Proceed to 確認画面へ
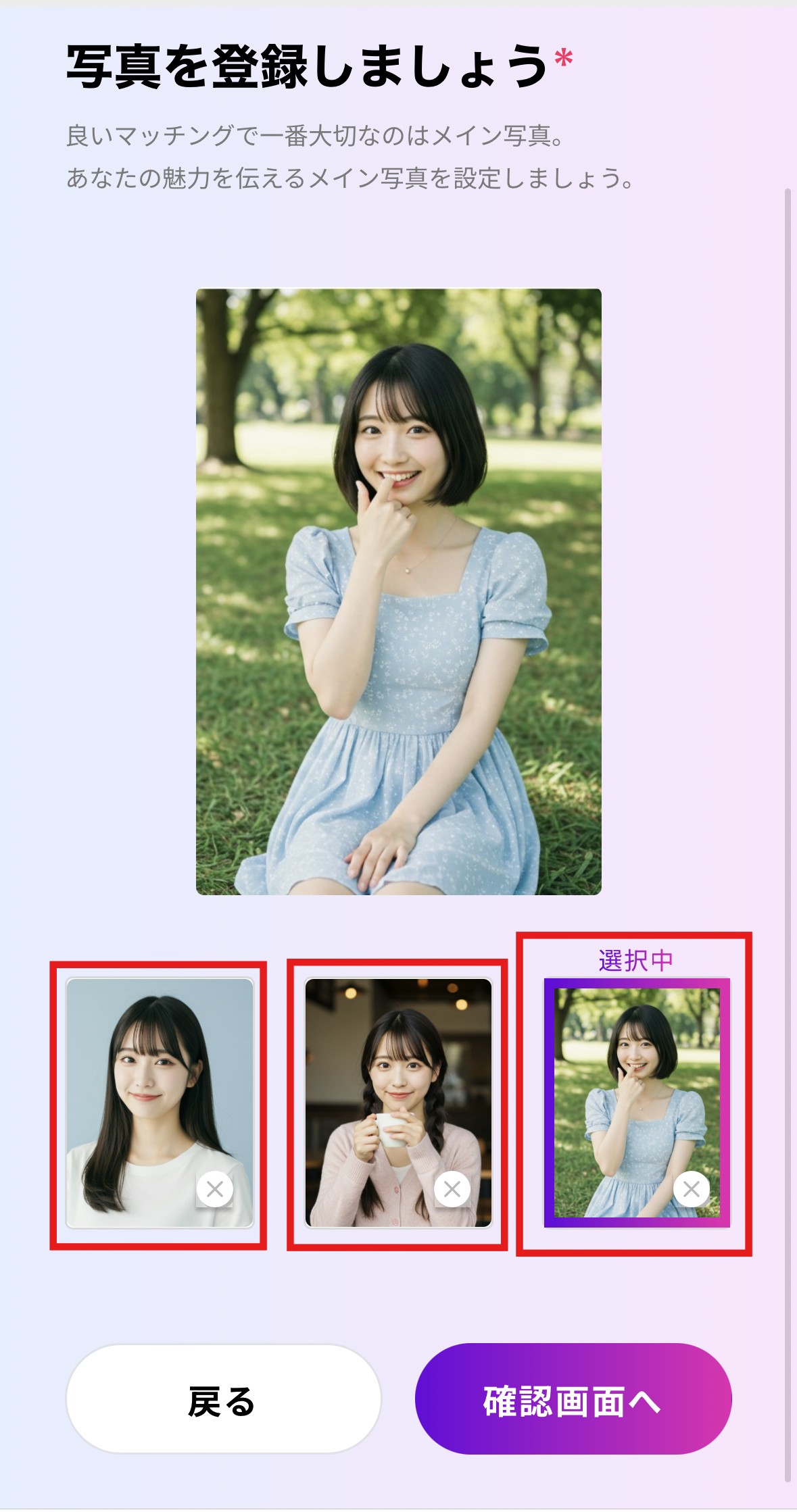Screen dimensions: 797x1512 (x=573, y=1398)
